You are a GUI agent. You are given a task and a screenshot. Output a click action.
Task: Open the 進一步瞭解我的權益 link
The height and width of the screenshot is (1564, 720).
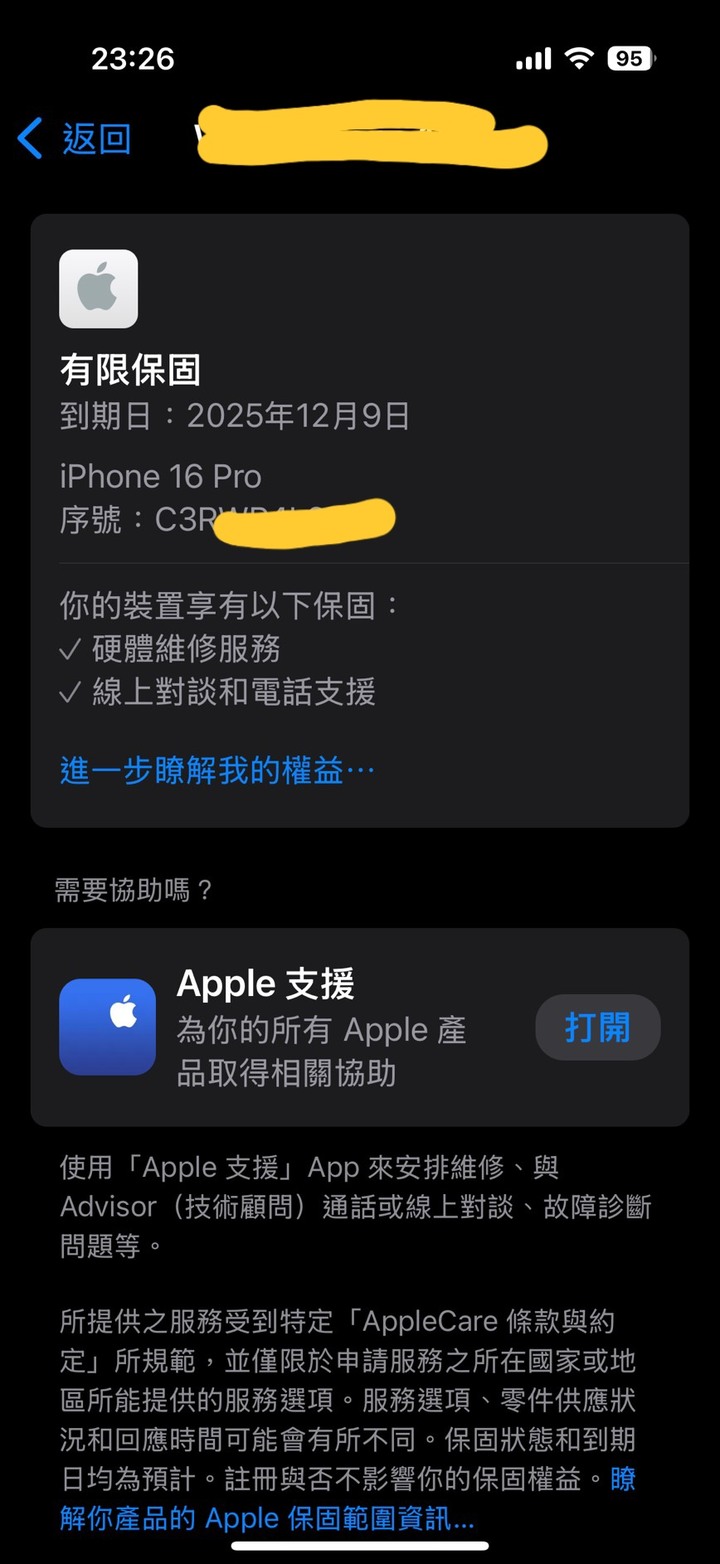pos(217,770)
